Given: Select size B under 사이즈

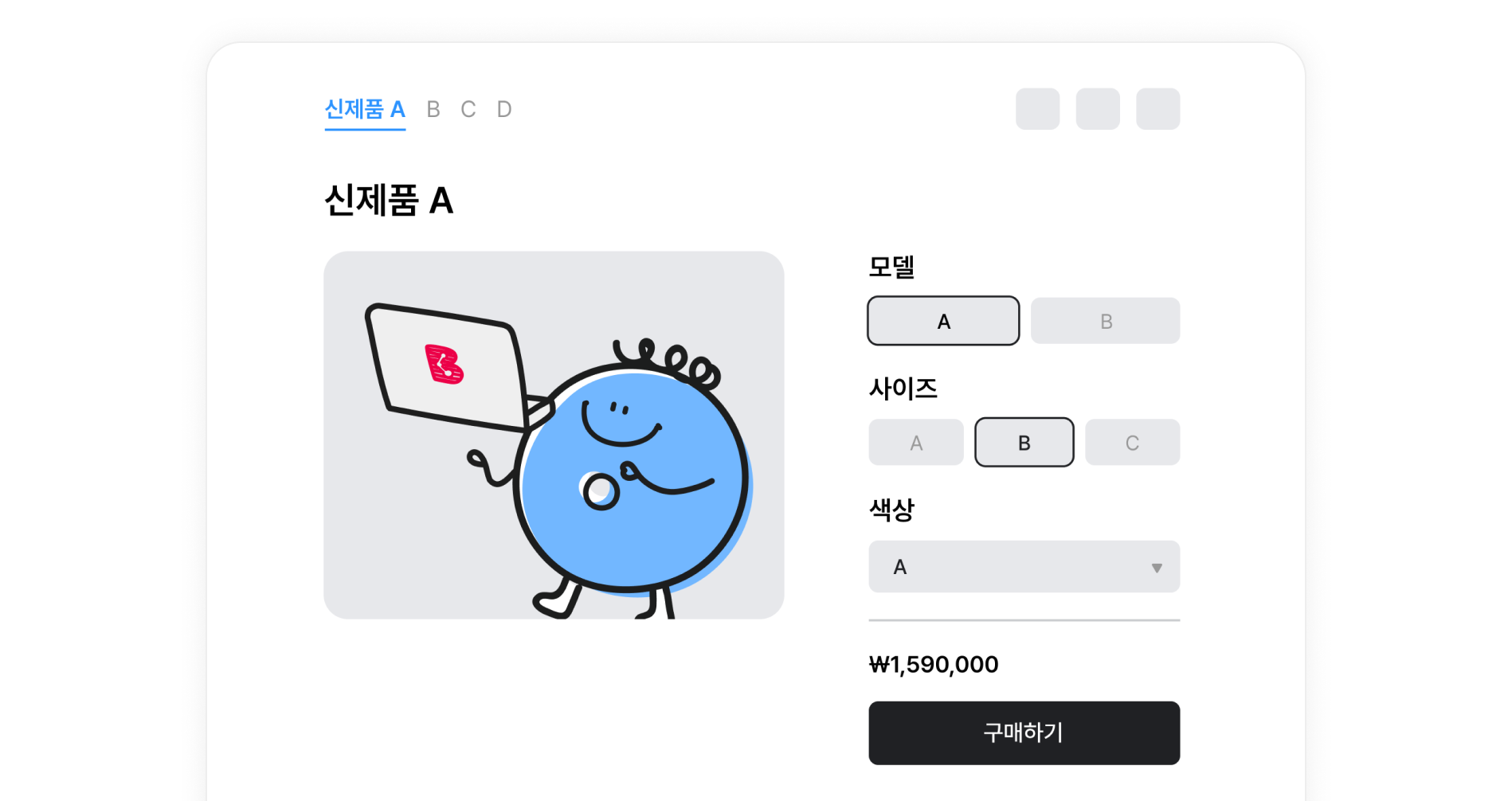Looking at the screenshot, I should (1024, 443).
